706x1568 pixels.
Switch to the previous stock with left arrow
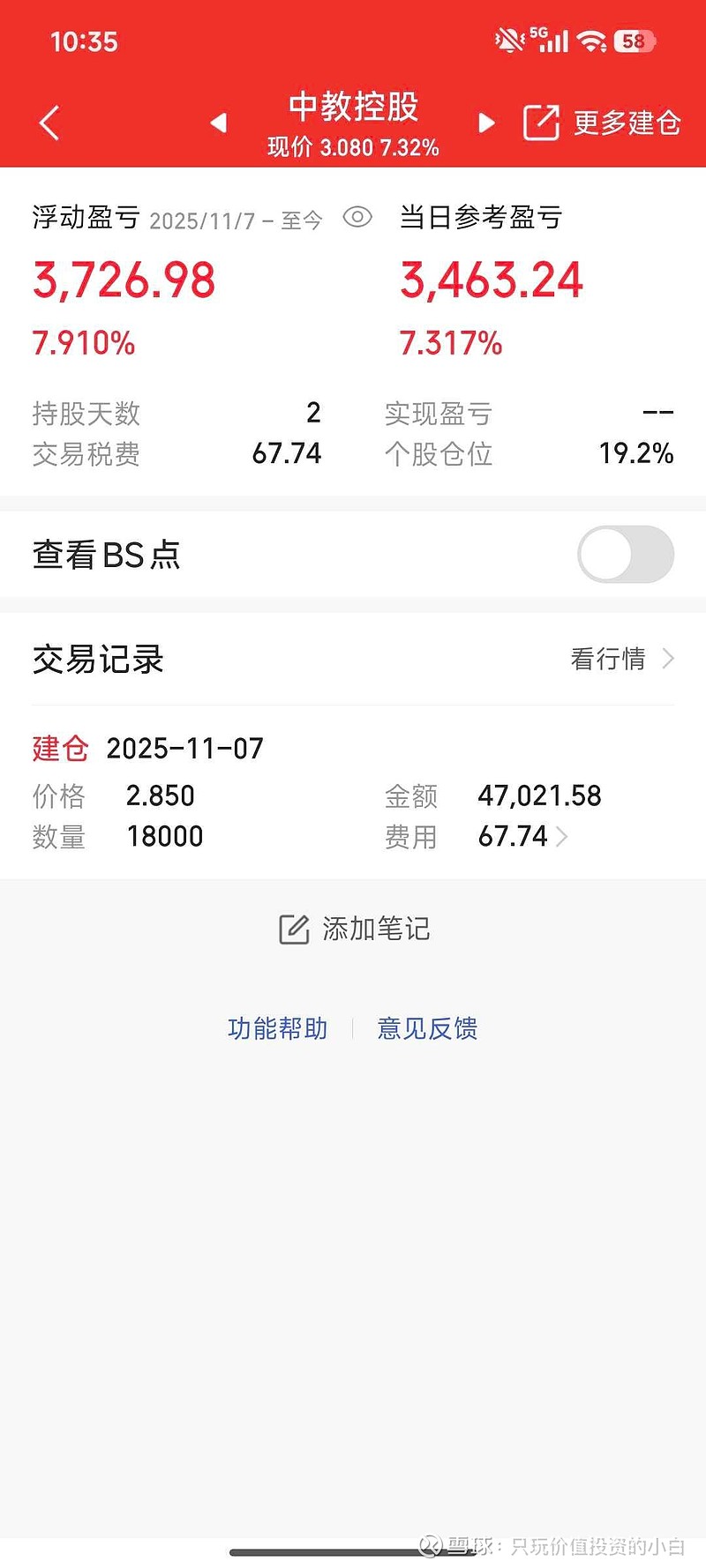tap(218, 123)
